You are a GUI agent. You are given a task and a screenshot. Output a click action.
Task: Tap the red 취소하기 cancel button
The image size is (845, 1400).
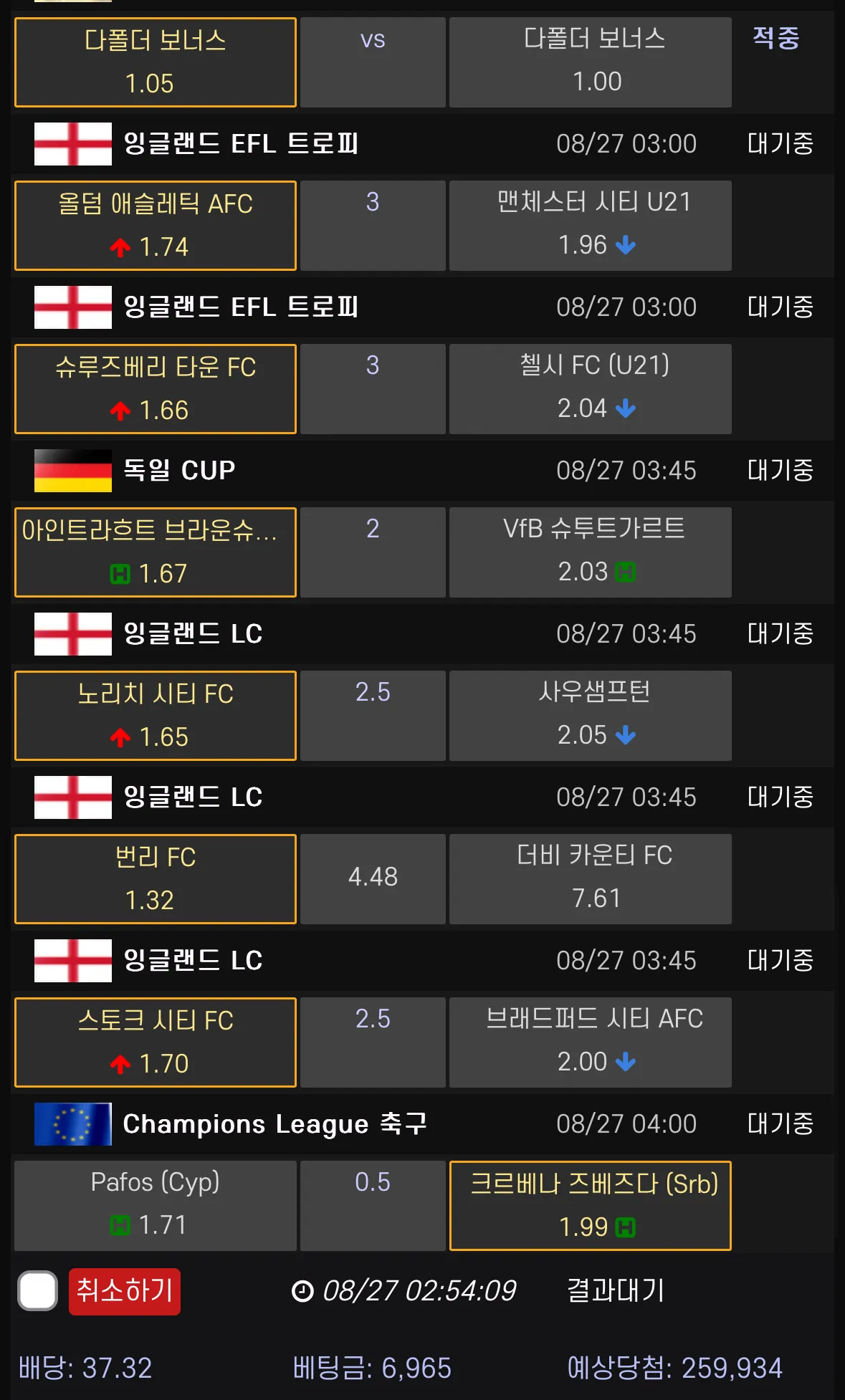tap(124, 1291)
